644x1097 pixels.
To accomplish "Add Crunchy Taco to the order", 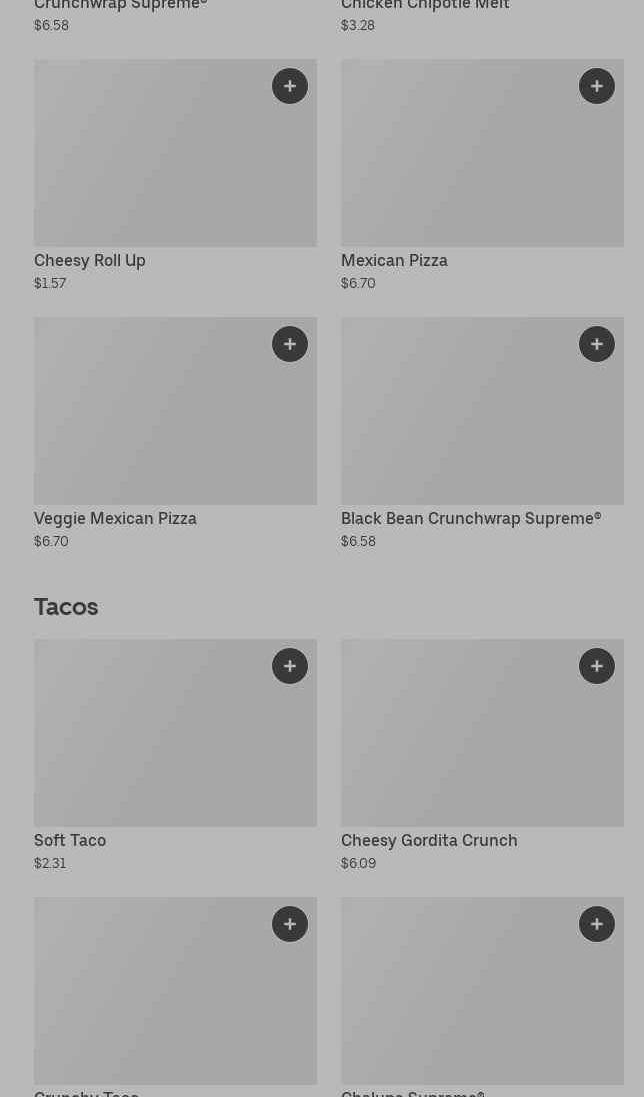I will 290,924.
